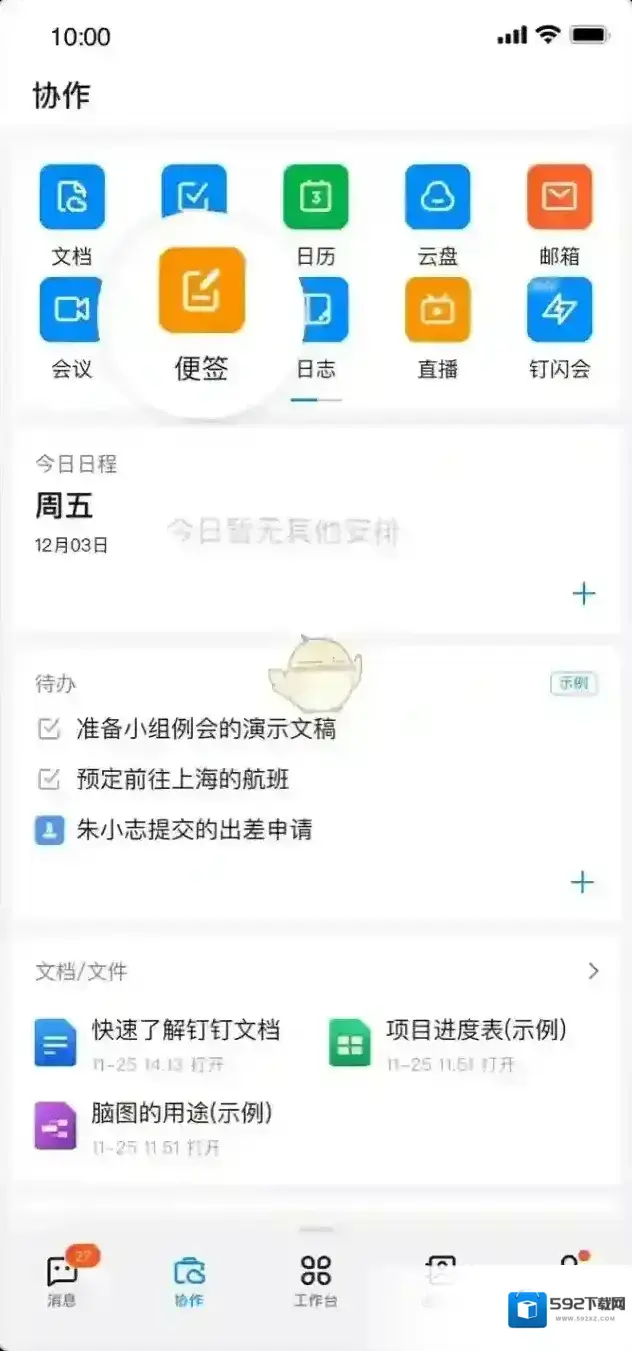The height and width of the screenshot is (1351, 632).
Task: Check off 准备小组例会的演示文稿
Action: 48,729
